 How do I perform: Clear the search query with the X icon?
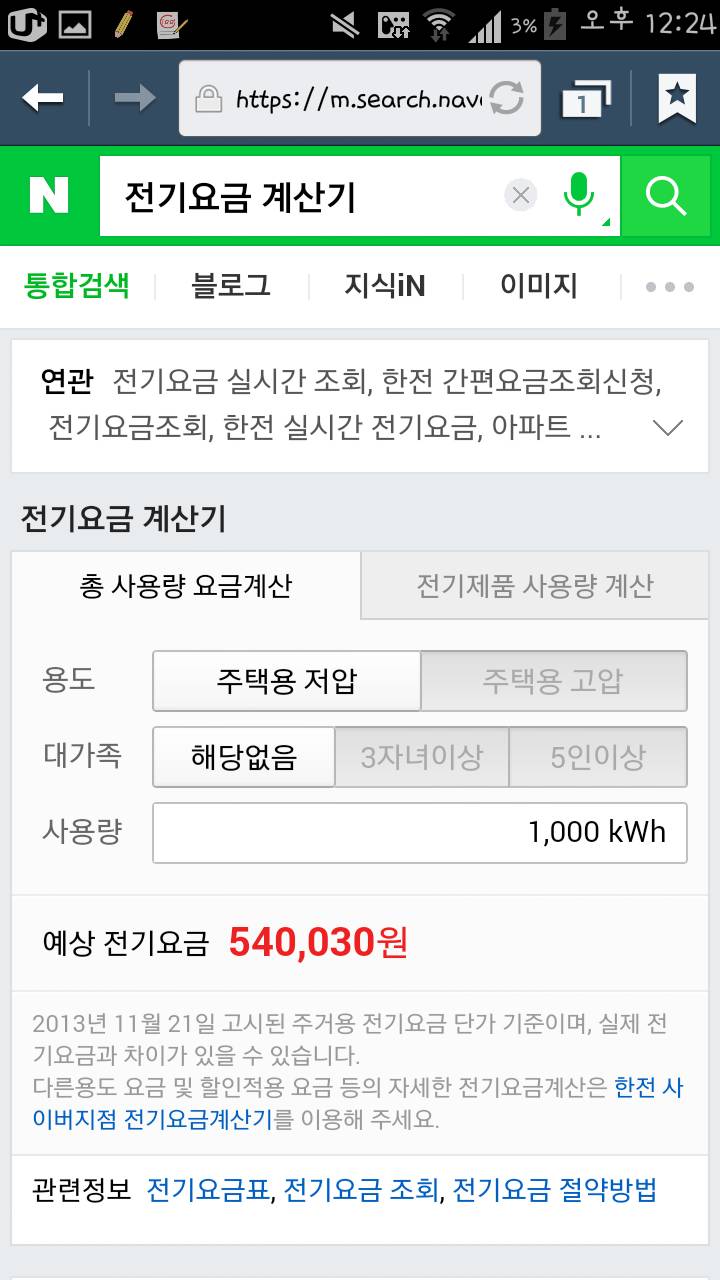tap(519, 195)
